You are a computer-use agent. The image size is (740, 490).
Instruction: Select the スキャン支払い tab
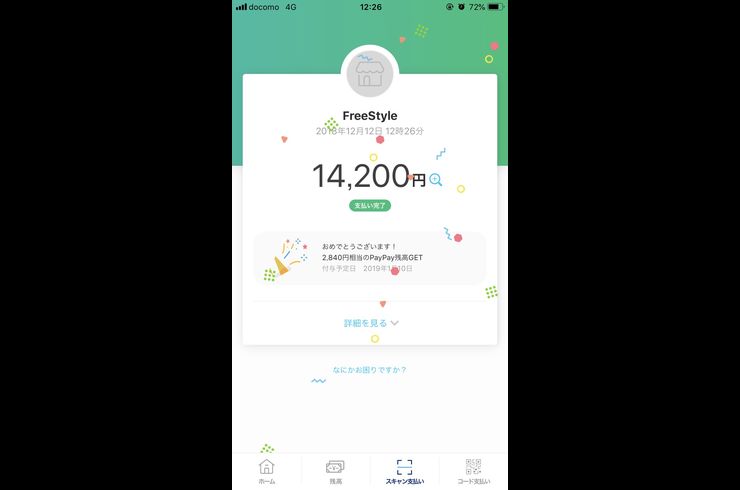[x=404, y=471]
